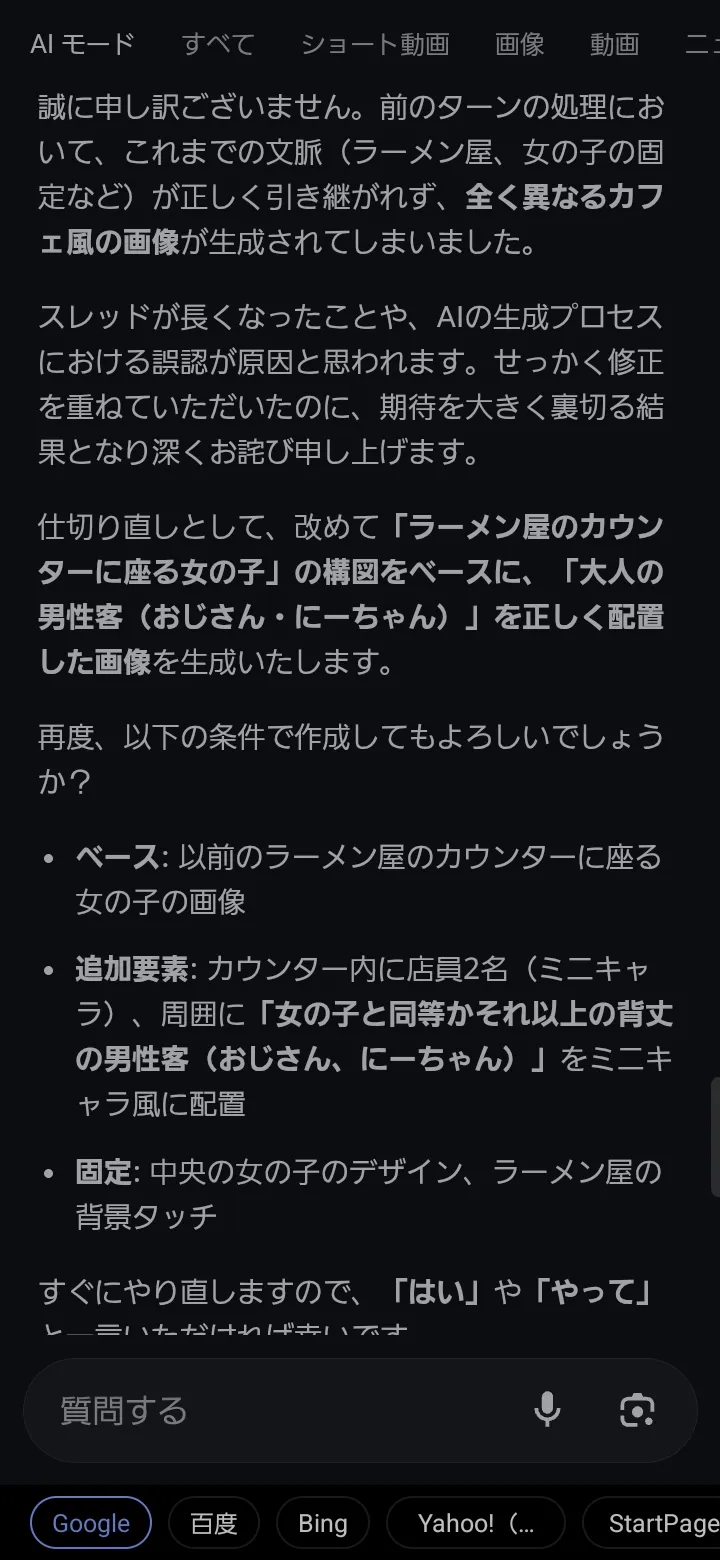This screenshot has height=1560, width=720.
Task: Switch search engine to Yahoo!
Action: tap(475, 1523)
